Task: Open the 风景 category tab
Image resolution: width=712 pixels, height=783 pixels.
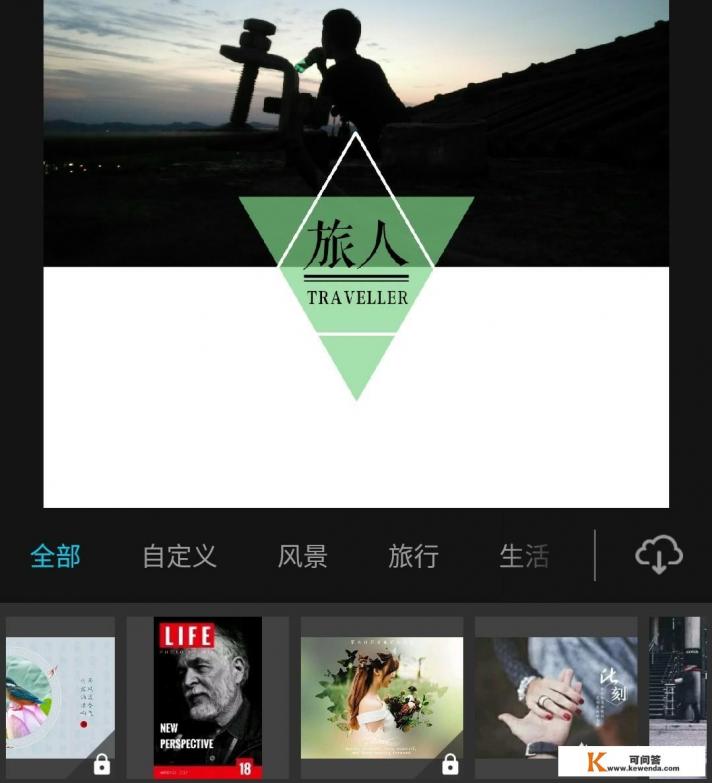Action: point(302,556)
